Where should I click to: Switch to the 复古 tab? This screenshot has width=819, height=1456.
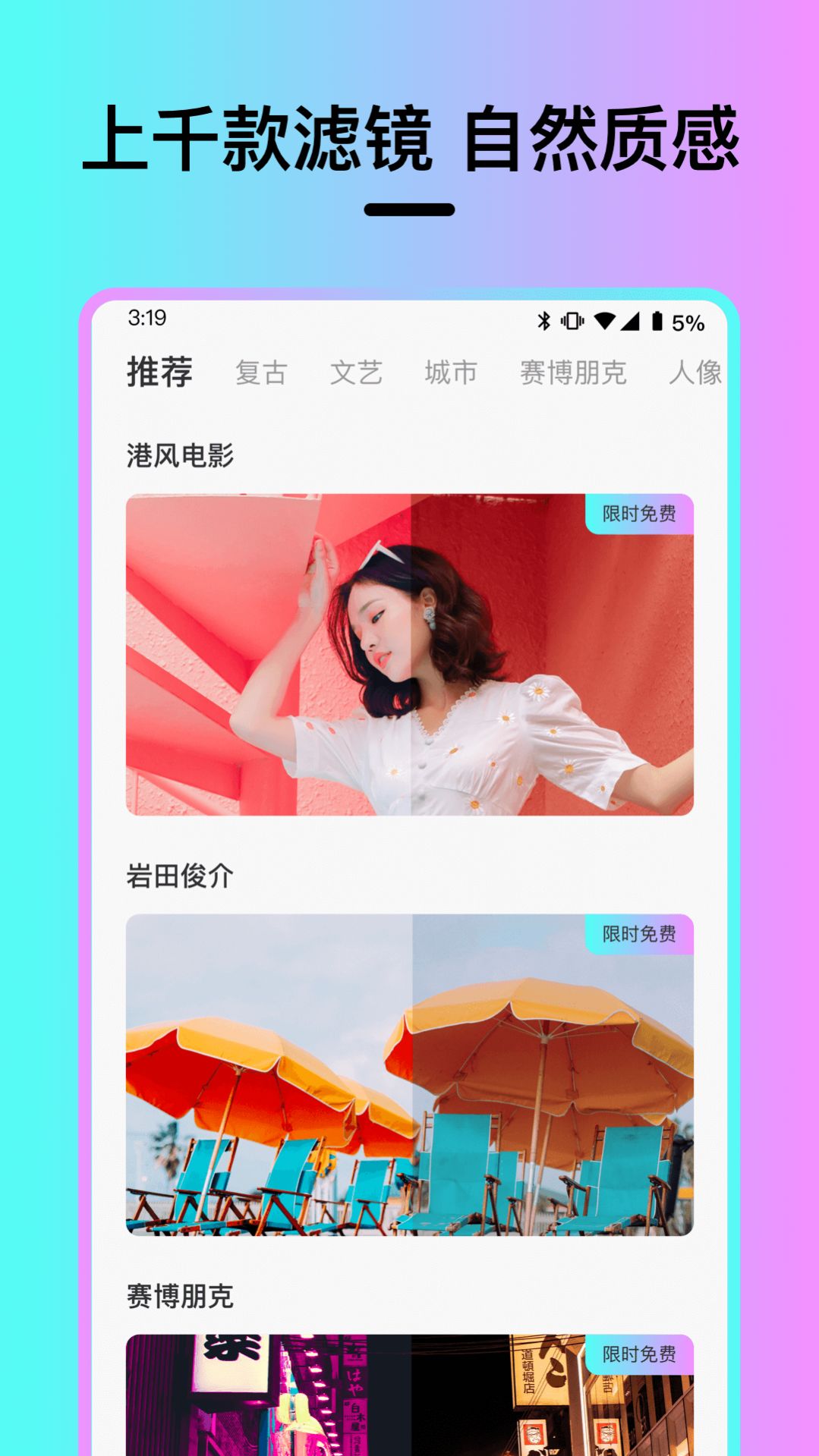point(263,373)
